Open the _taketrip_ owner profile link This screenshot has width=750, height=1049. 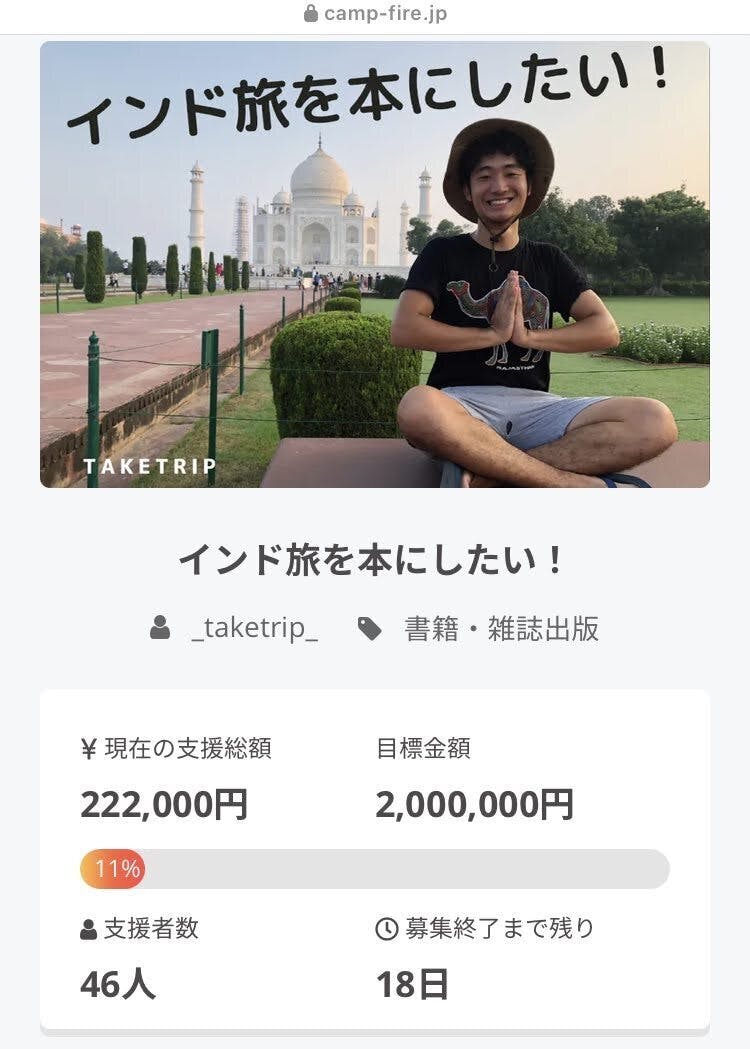(254, 629)
